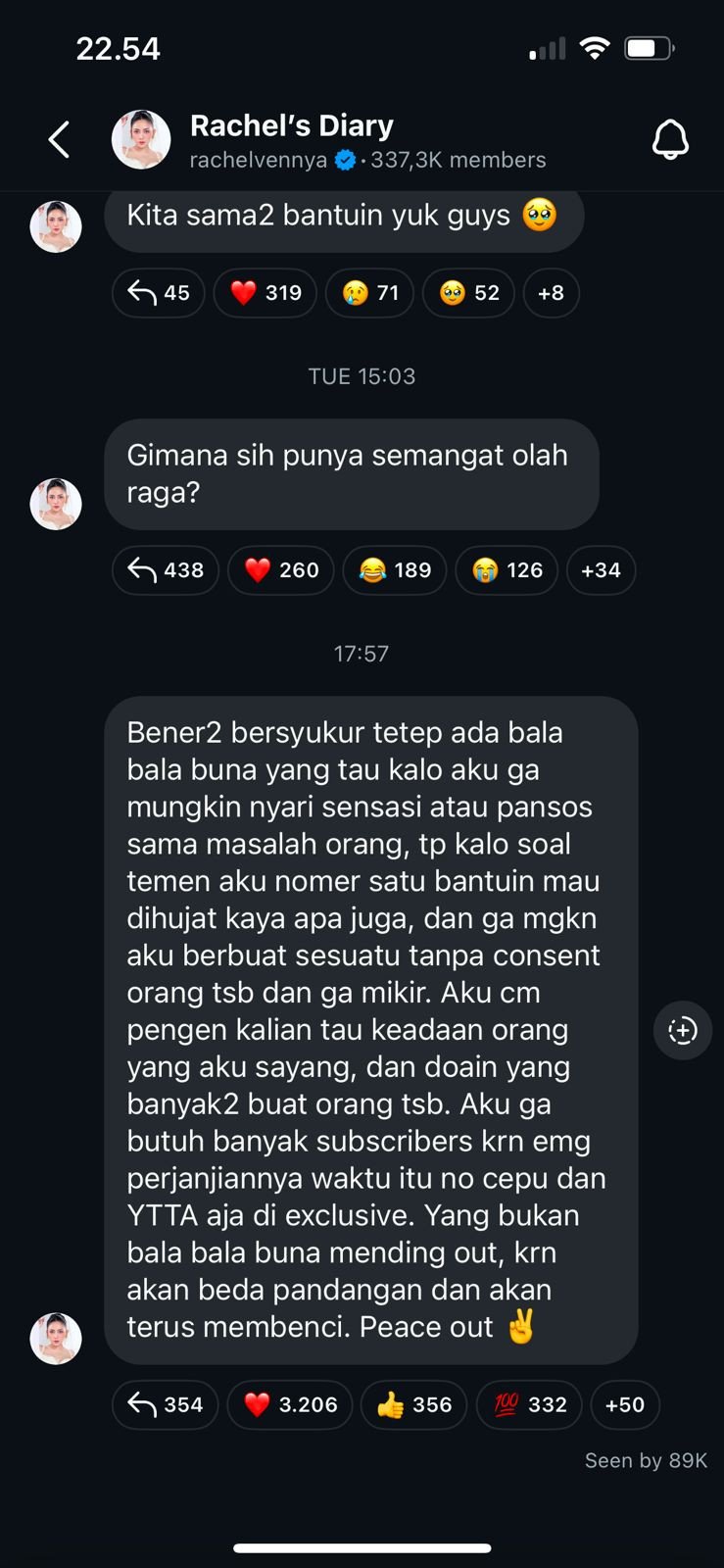
Task: Tap the sobbing reaction showing 126
Action: (506, 570)
